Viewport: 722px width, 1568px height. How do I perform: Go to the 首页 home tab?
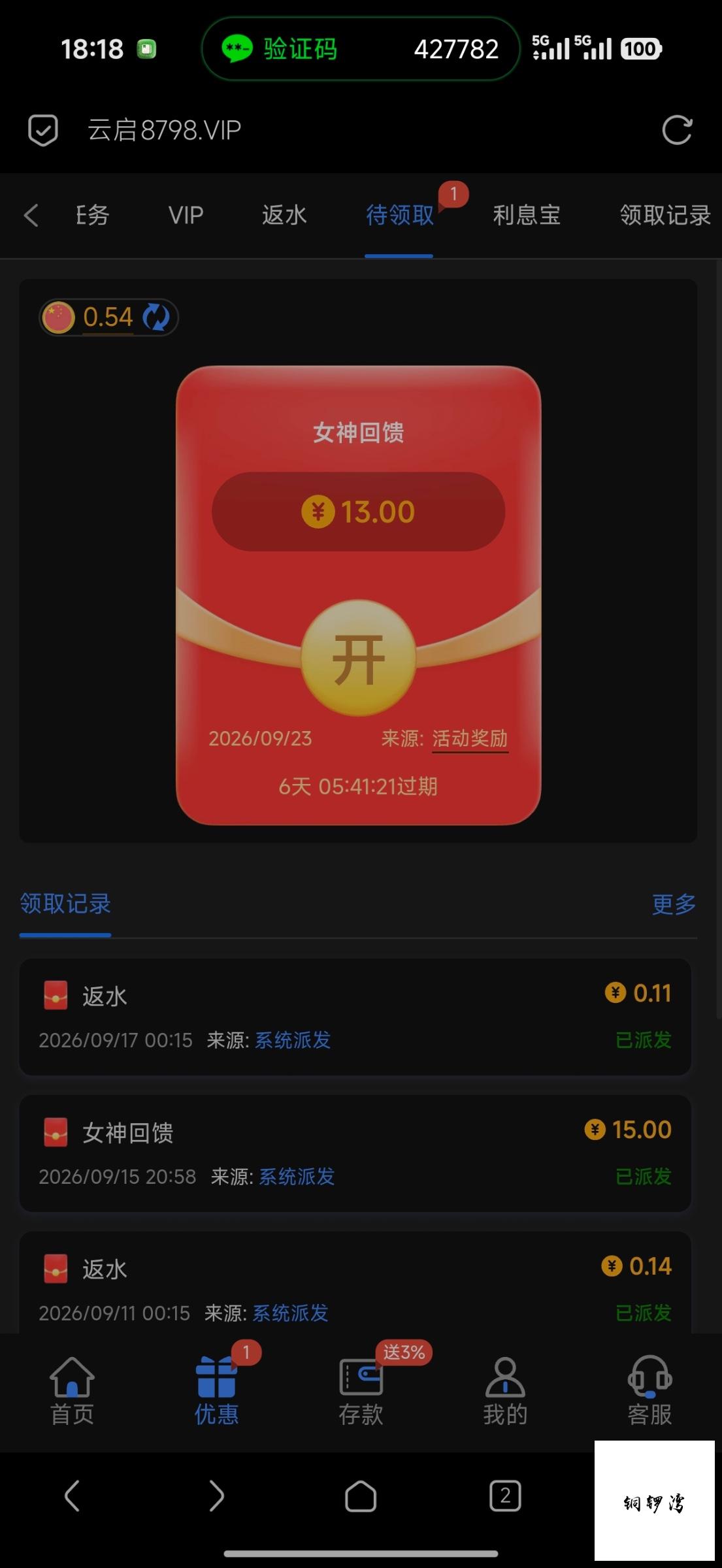pos(72,1391)
